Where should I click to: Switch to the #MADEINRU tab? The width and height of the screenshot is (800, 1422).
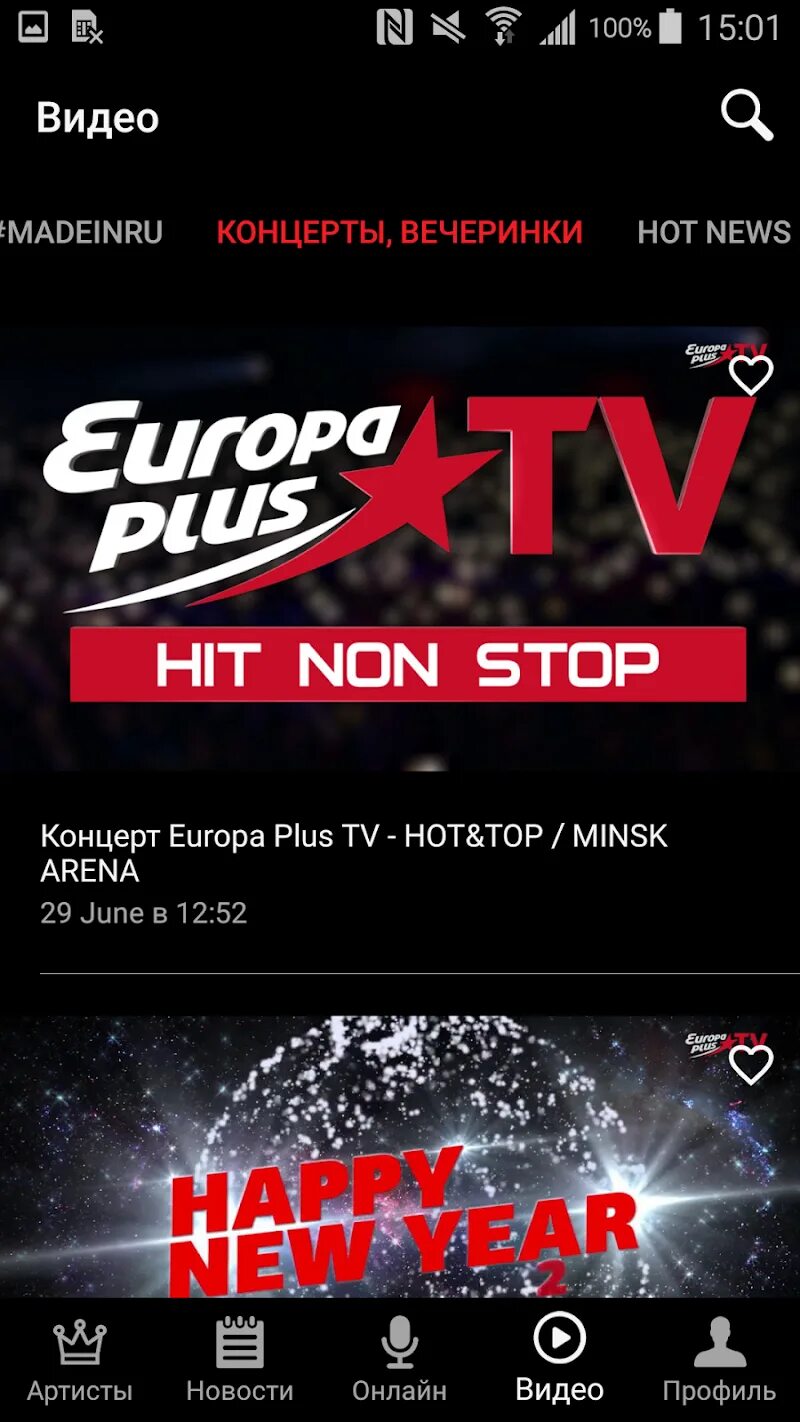tap(80, 232)
